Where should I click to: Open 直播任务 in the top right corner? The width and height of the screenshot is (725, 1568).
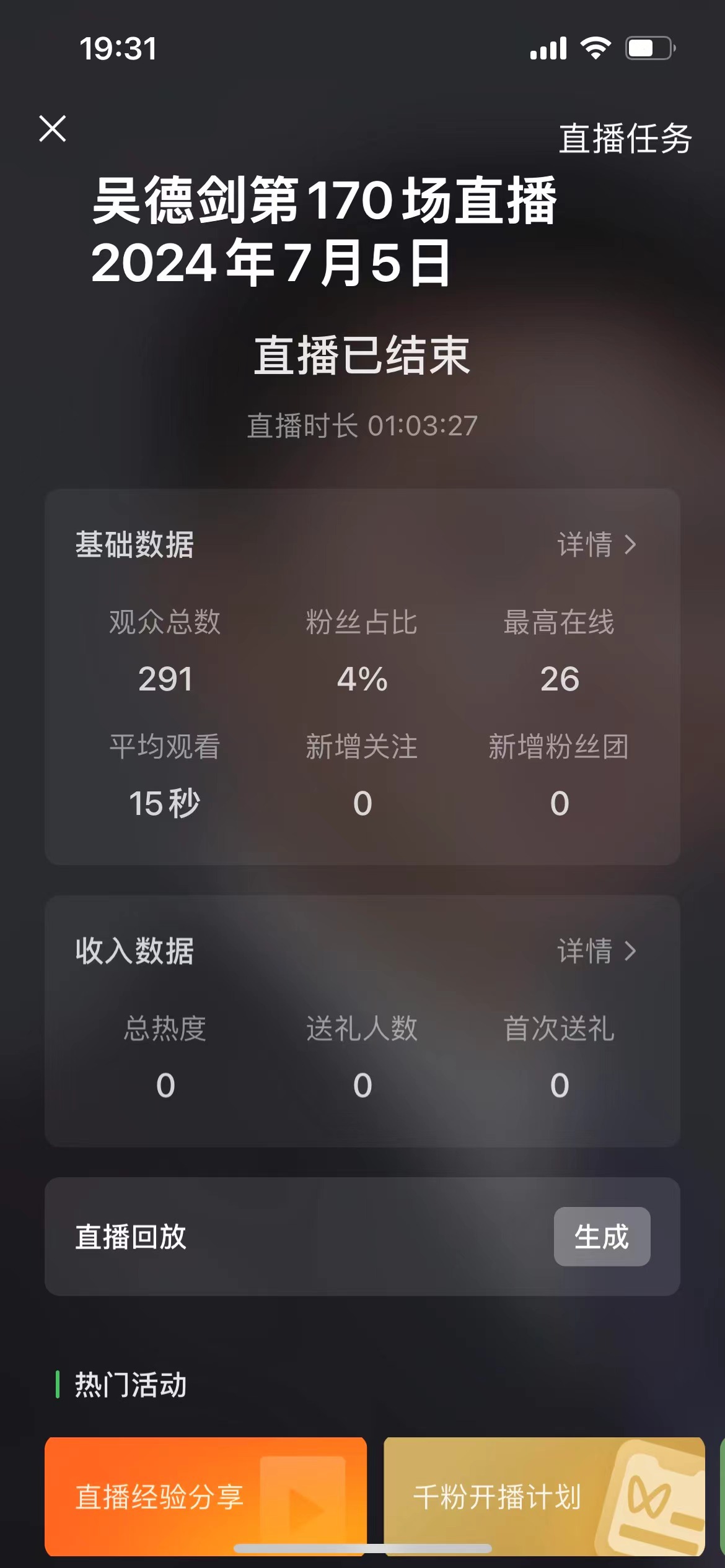[625, 139]
